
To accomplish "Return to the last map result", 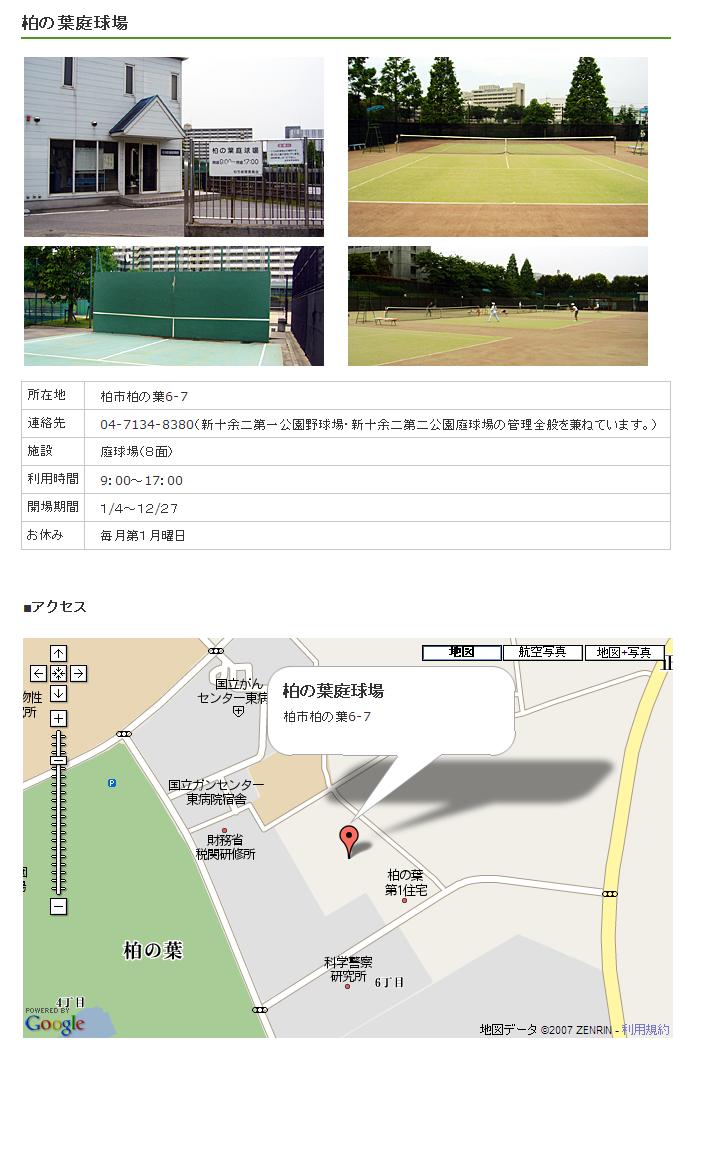I will [x=58, y=673].
